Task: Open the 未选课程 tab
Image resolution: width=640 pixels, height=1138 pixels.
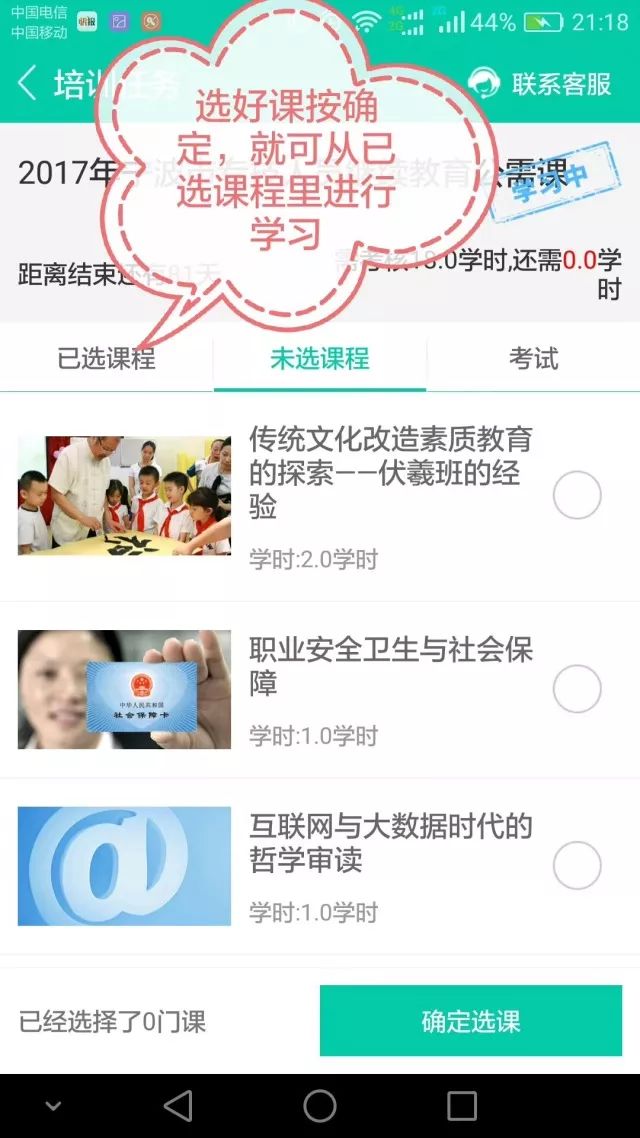Action: (320, 359)
